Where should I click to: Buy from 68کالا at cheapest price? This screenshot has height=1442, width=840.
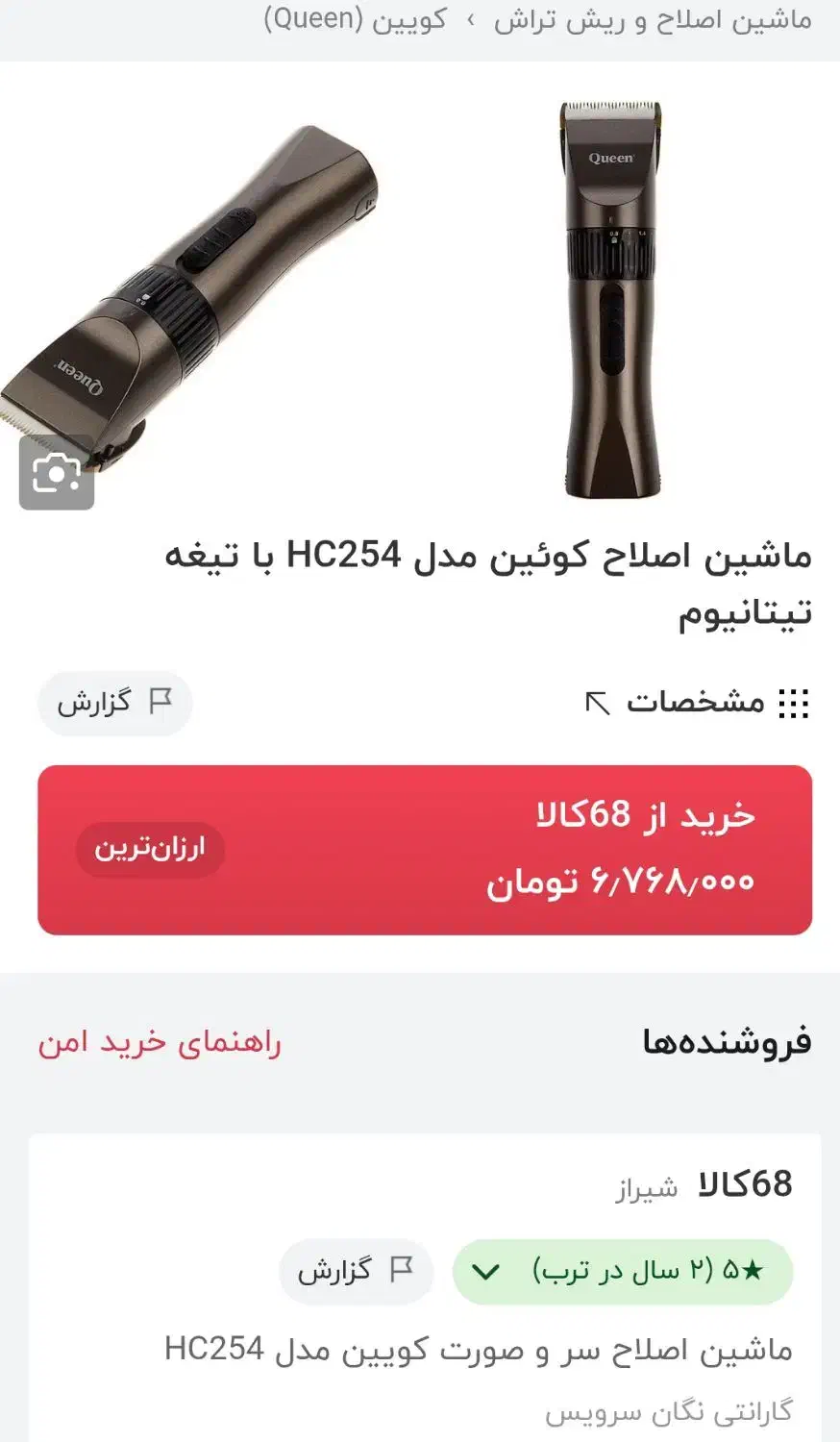pyautogui.click(x=425, y=850)
